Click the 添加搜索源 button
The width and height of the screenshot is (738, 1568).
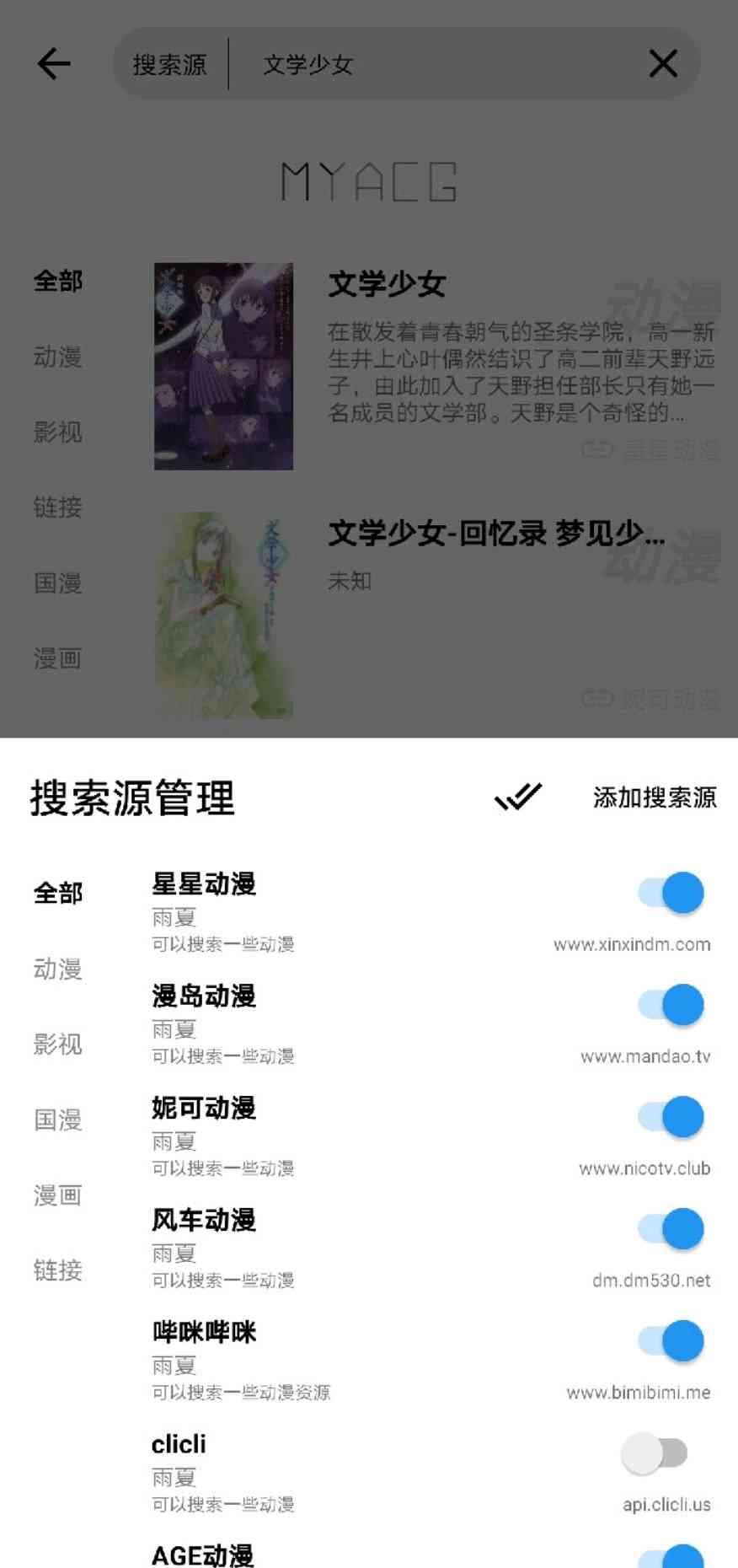tap(655, 797)
